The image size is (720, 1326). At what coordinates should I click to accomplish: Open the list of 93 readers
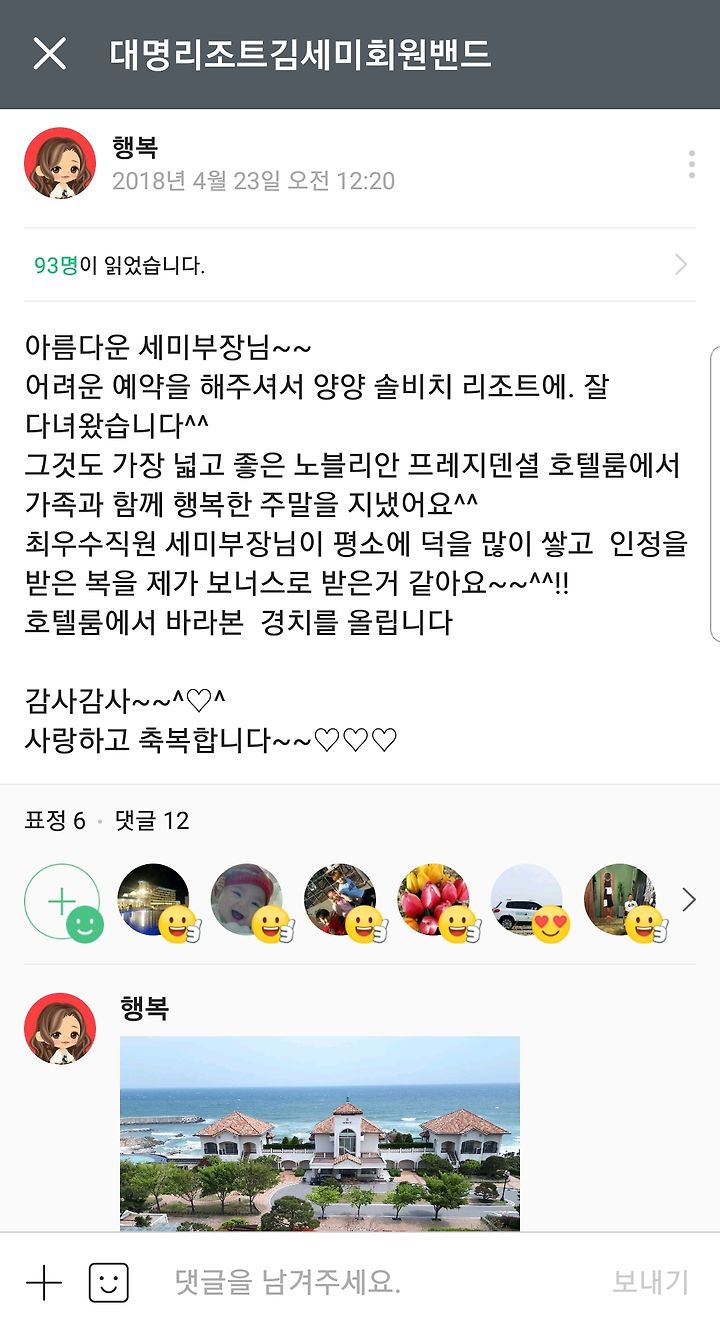click(x=360, y=265)
